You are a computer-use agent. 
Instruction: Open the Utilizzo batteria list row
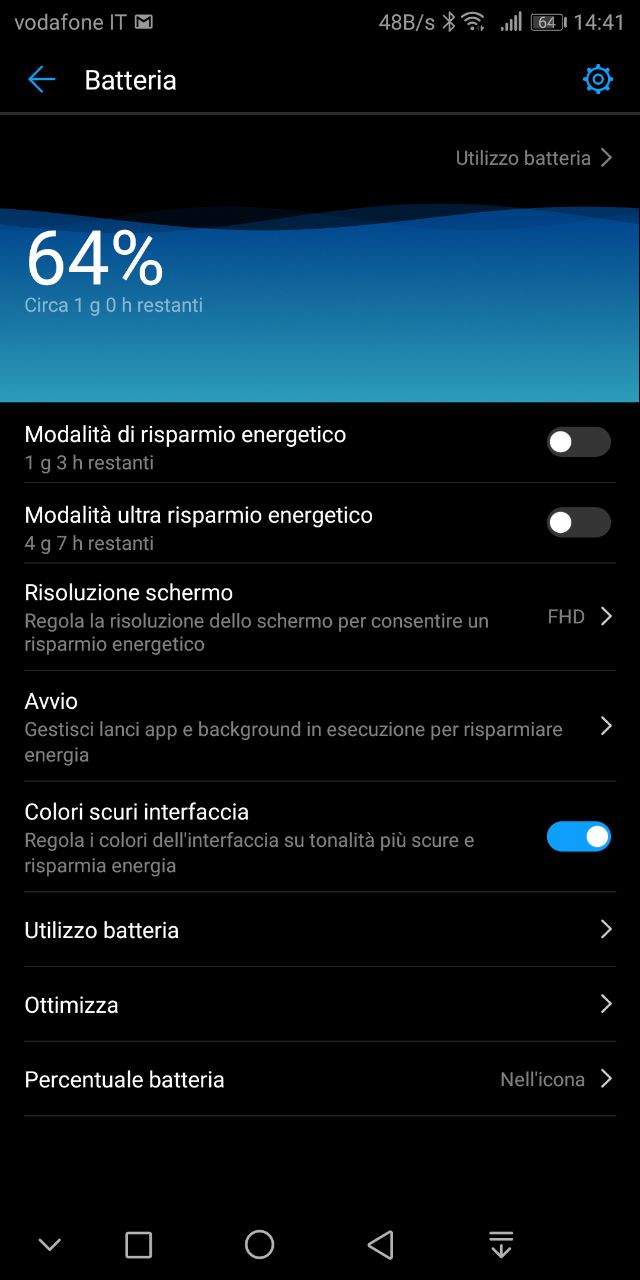[x=320, y=930]
